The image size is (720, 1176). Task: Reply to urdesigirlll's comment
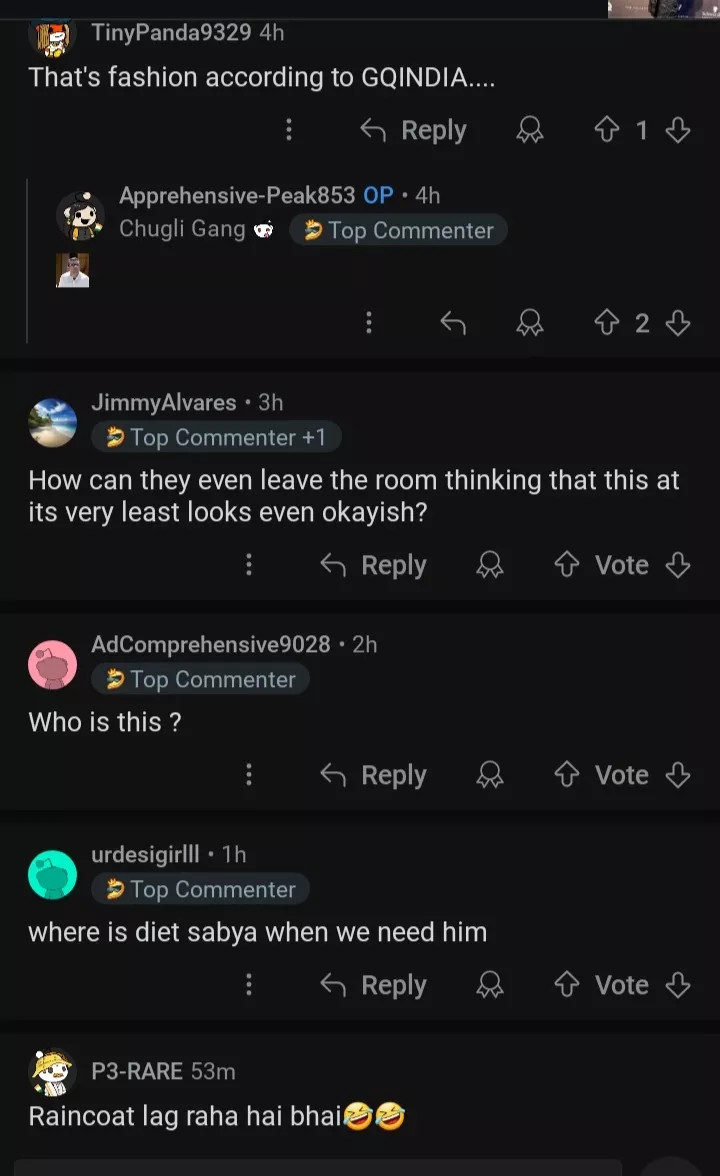pyautogui.click(x=373, y=985)
